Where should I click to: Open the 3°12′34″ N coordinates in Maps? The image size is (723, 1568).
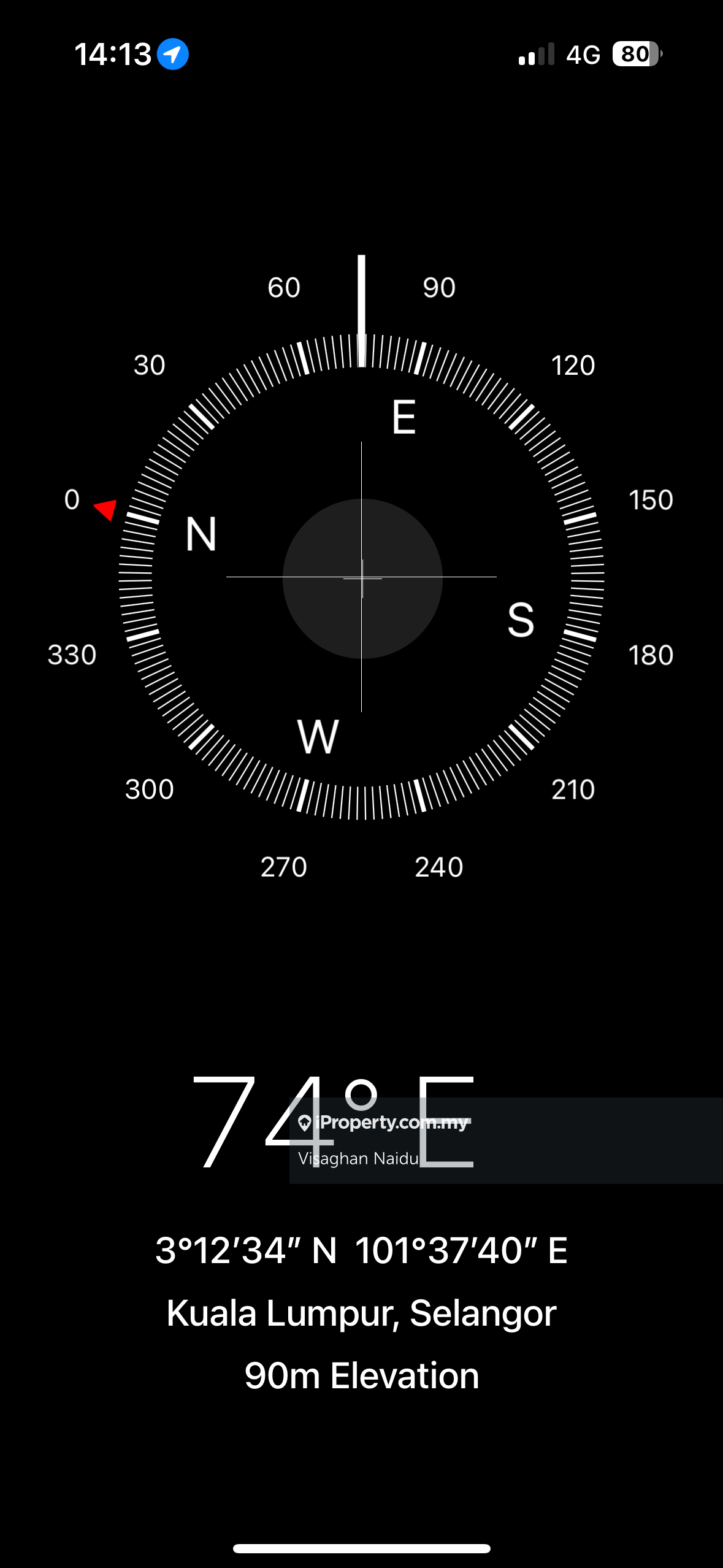click(361, 1250)
